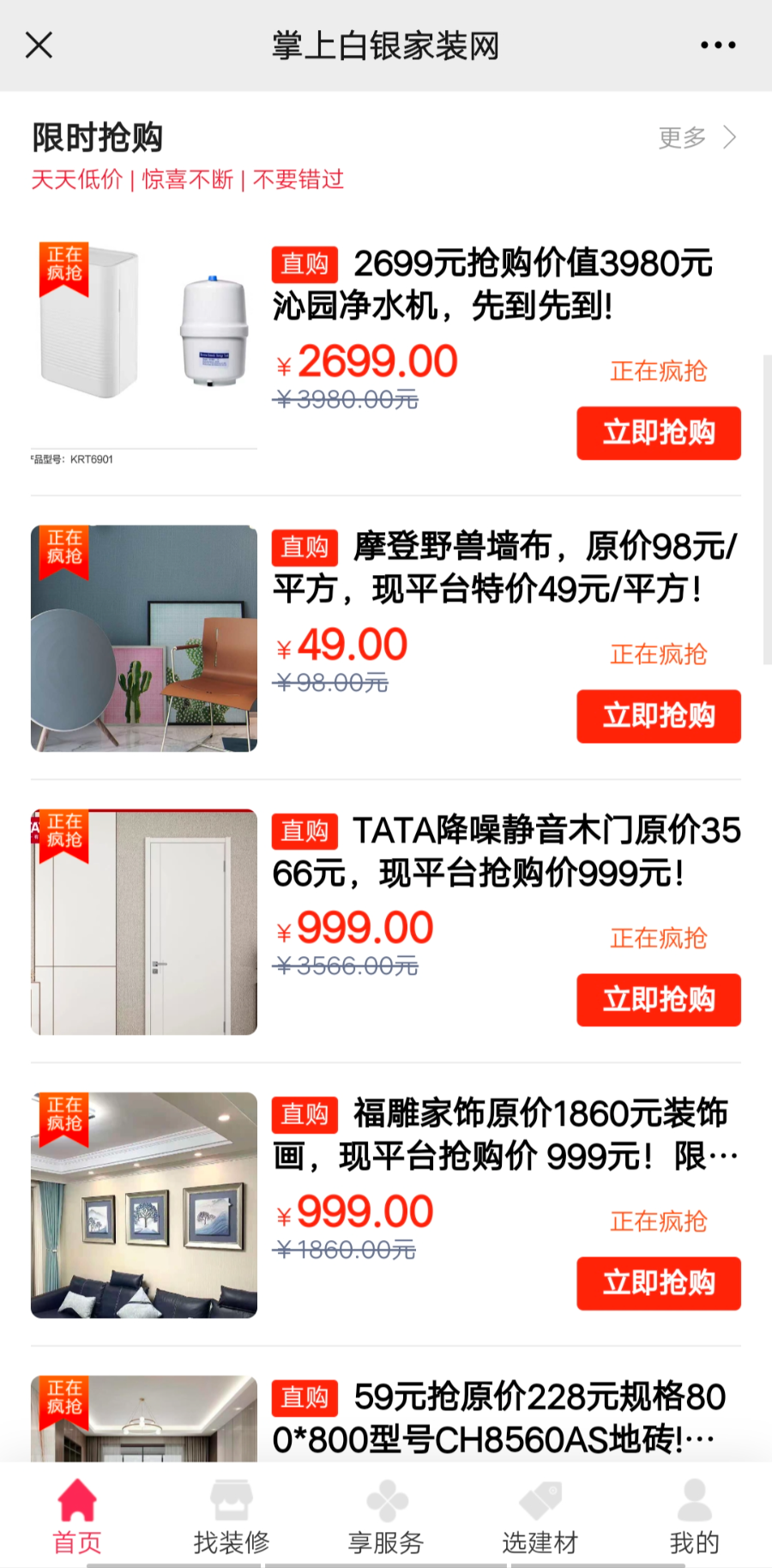
Task: Tap 立即抢购 for 福雕家饰装饰画
Action: [x=658, y=1282]
